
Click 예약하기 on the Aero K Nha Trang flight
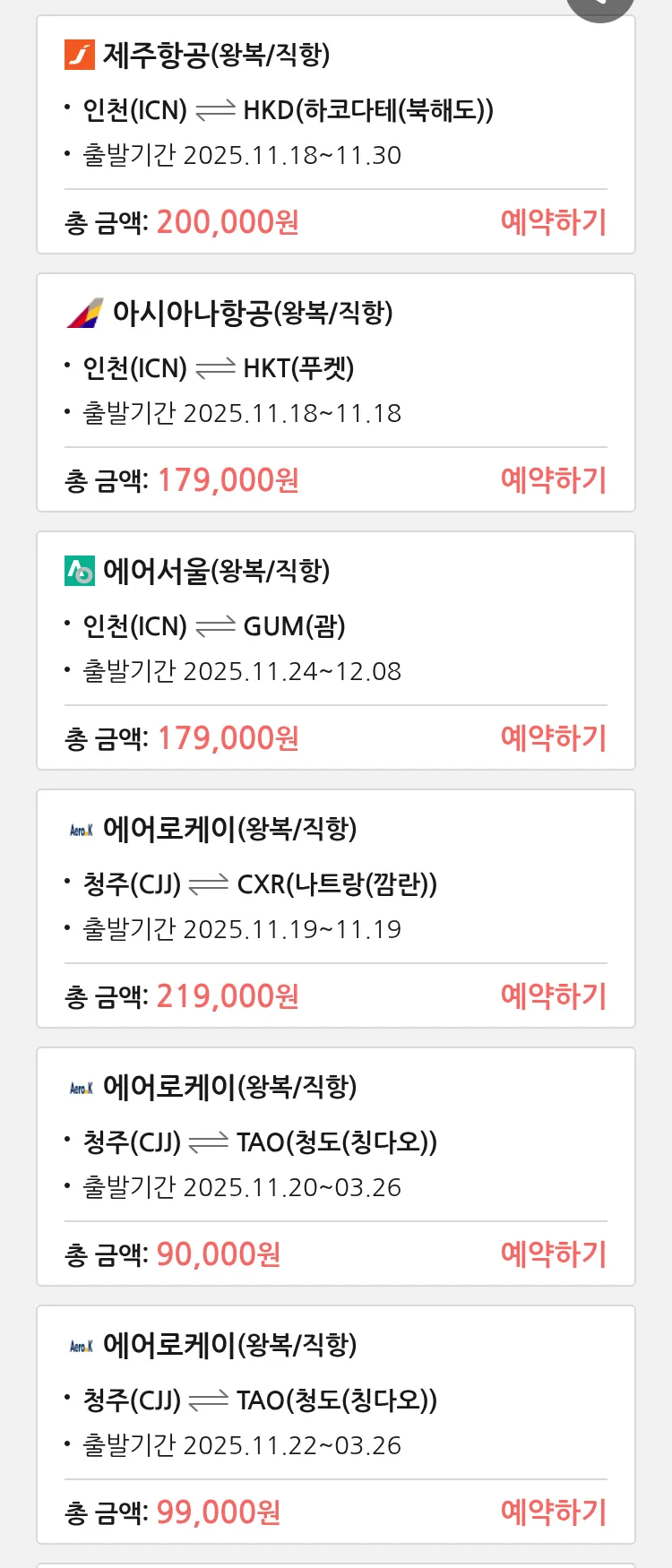click(554, 995)
